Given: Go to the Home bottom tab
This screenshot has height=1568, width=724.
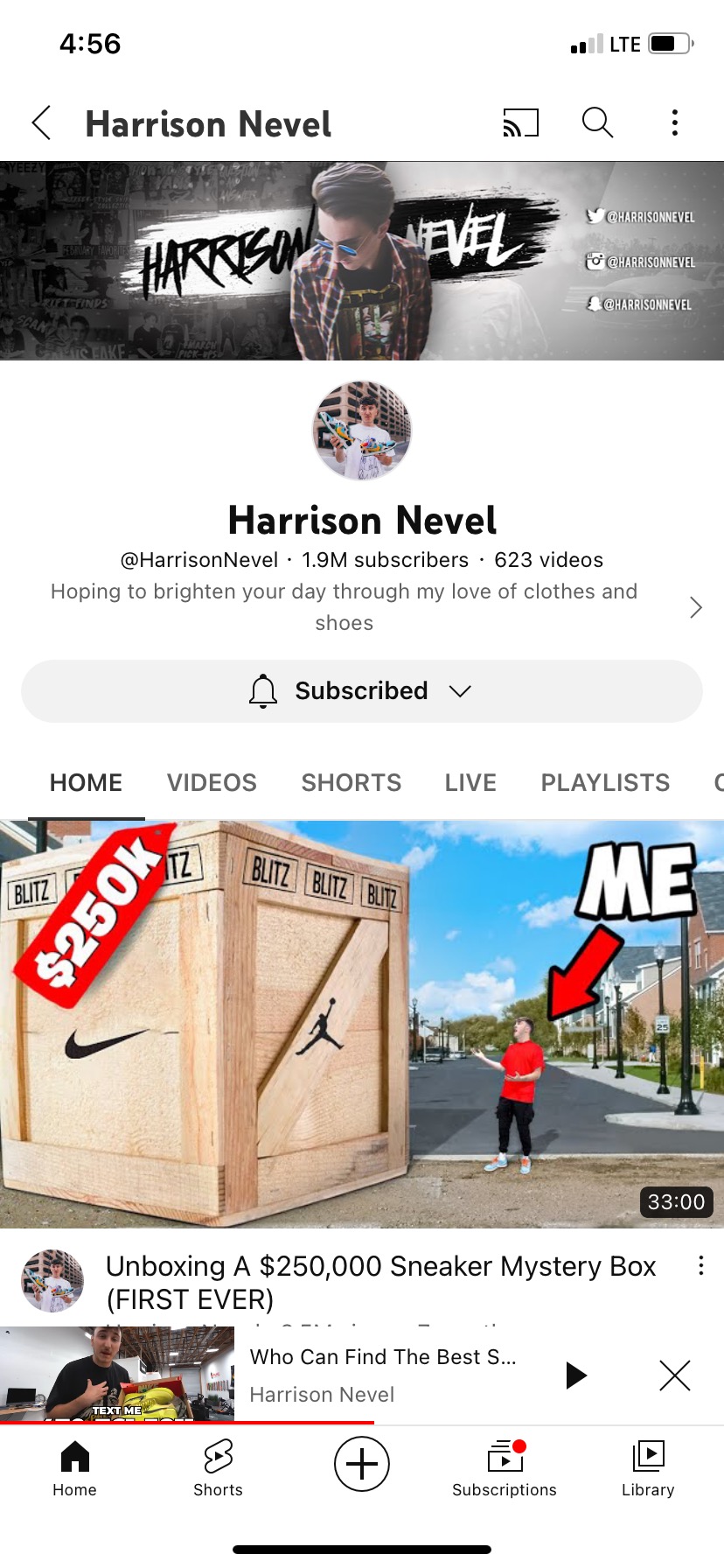Looking at the screenshot, I should tap(74, 1468).
